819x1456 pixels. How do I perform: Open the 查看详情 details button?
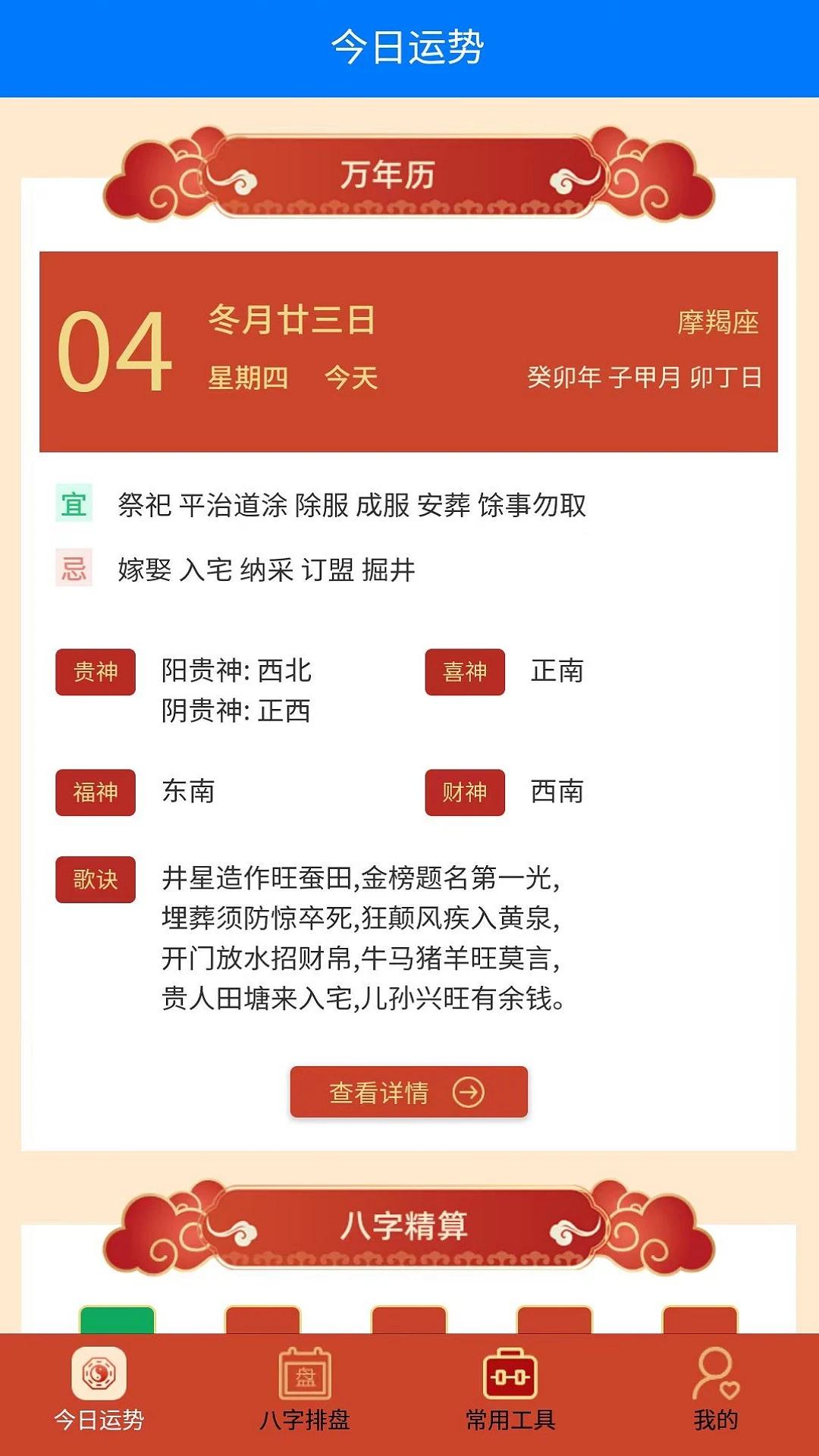409,1093
